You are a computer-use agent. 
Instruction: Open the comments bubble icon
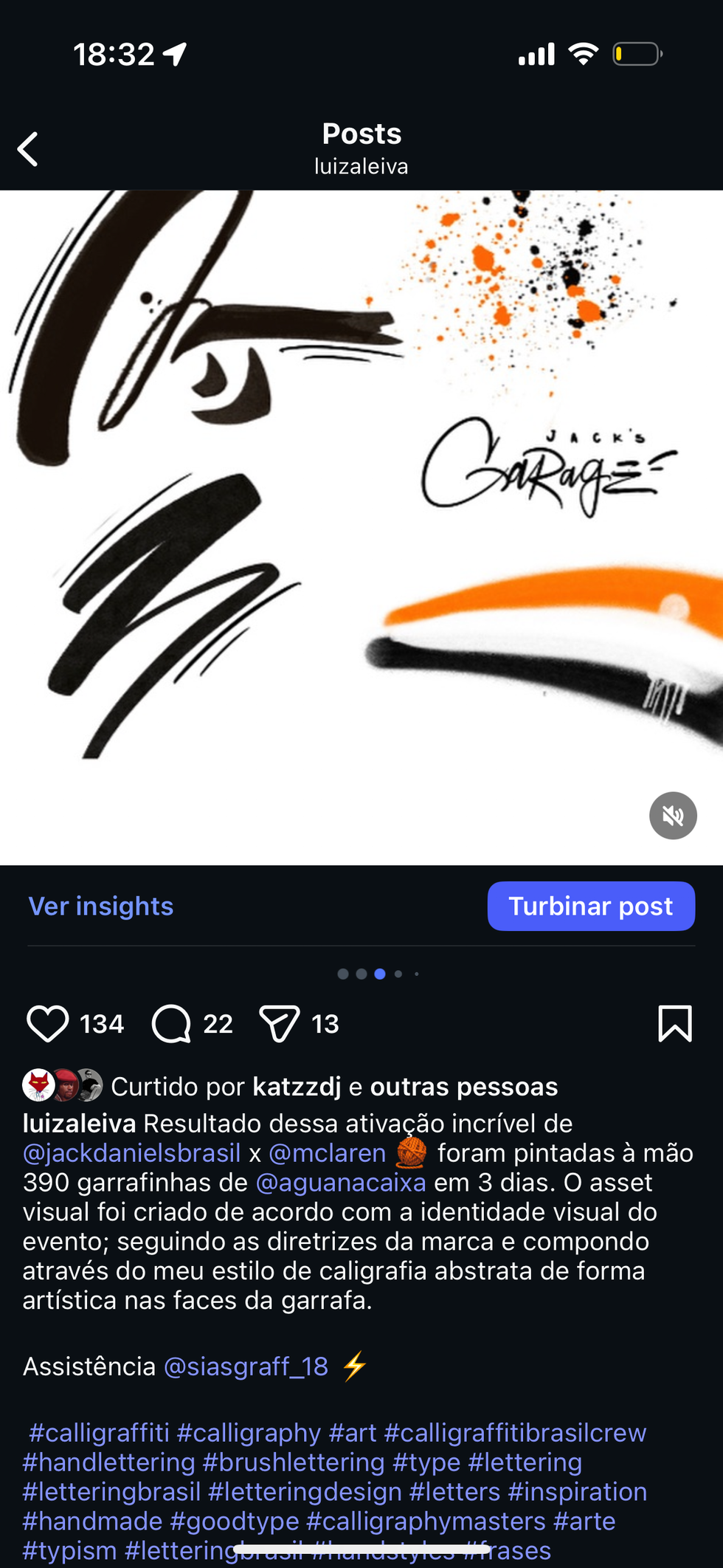(x=171, y=1024)
